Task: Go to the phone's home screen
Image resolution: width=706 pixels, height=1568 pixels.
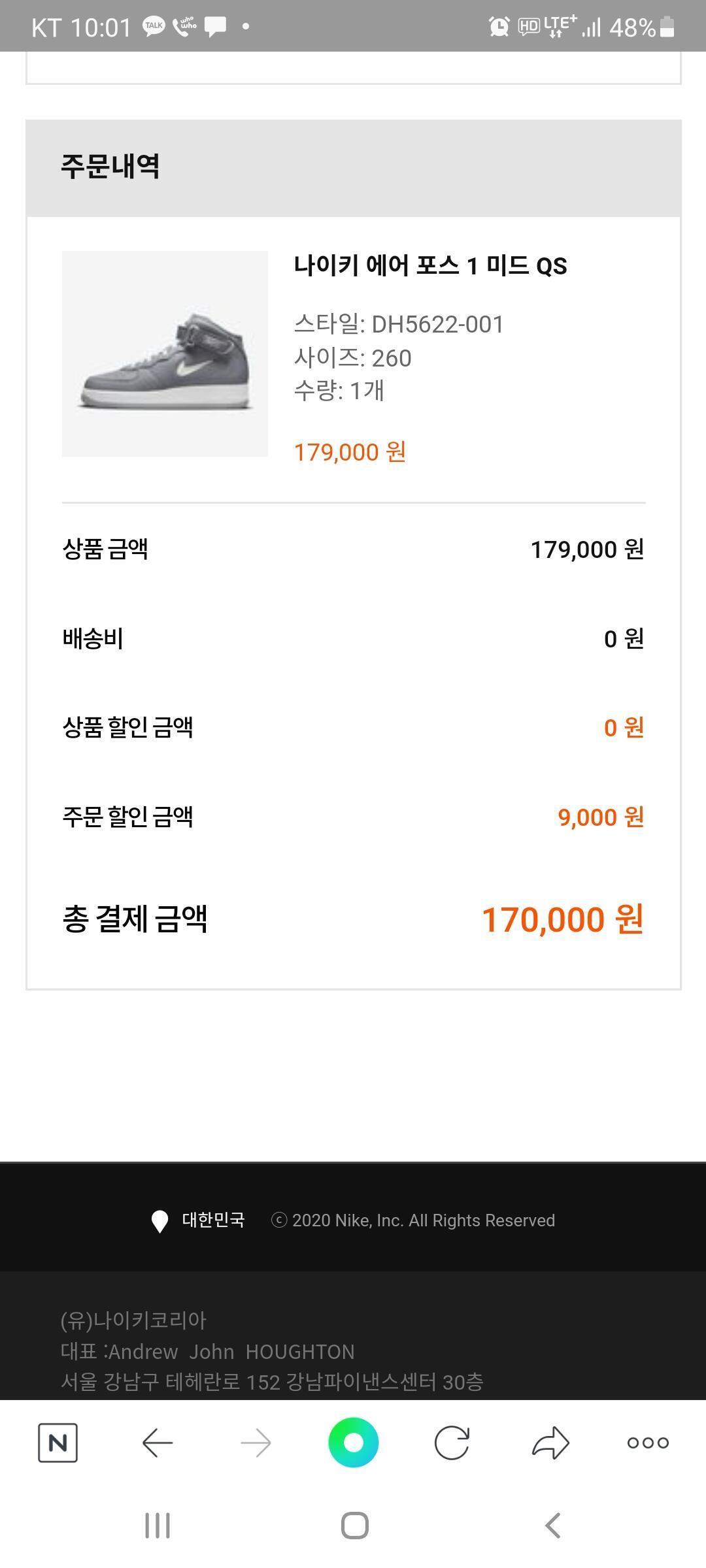Action: click(354, 1526)
